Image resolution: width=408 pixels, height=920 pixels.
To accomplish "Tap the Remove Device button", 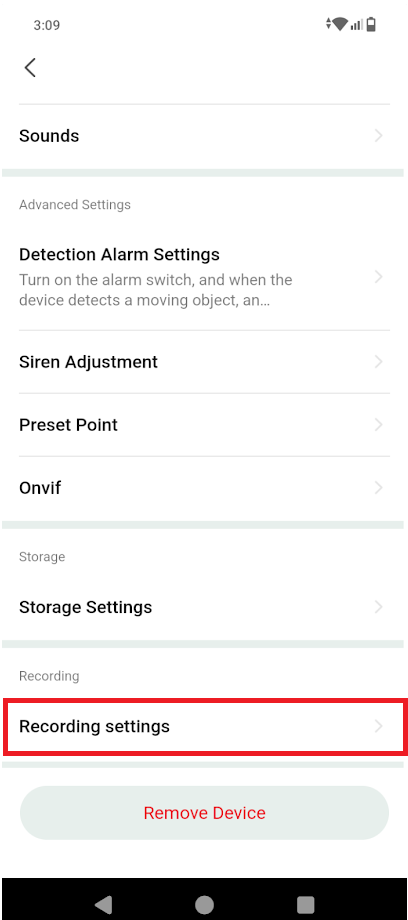I will 204,813.
